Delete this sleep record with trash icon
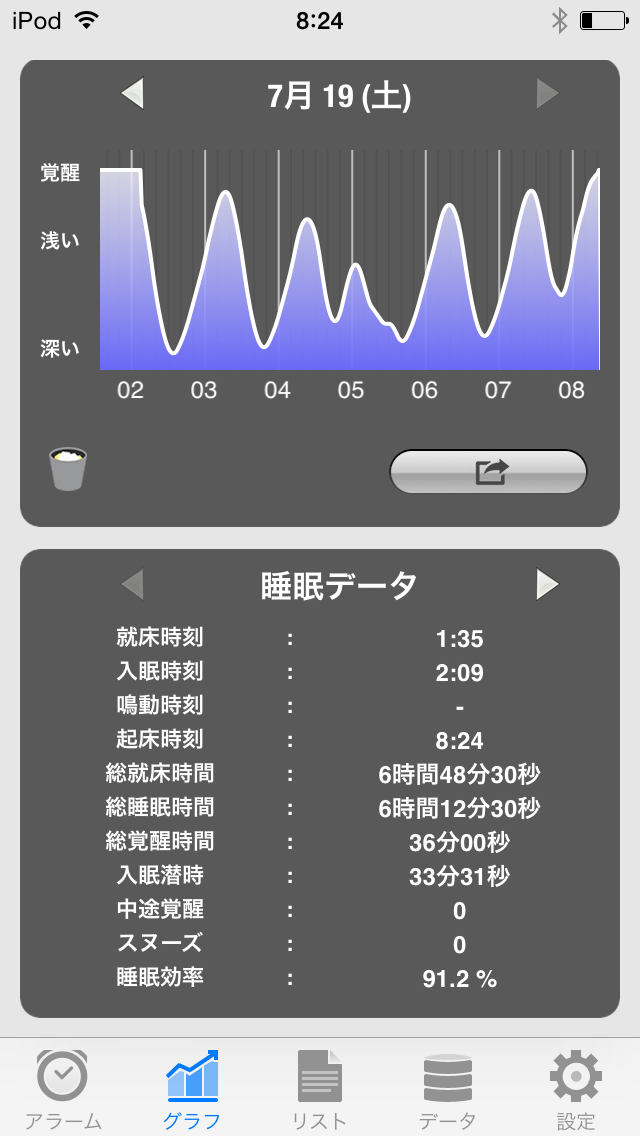The height and width of the screenshot is (1136, 640). [68, 469]
